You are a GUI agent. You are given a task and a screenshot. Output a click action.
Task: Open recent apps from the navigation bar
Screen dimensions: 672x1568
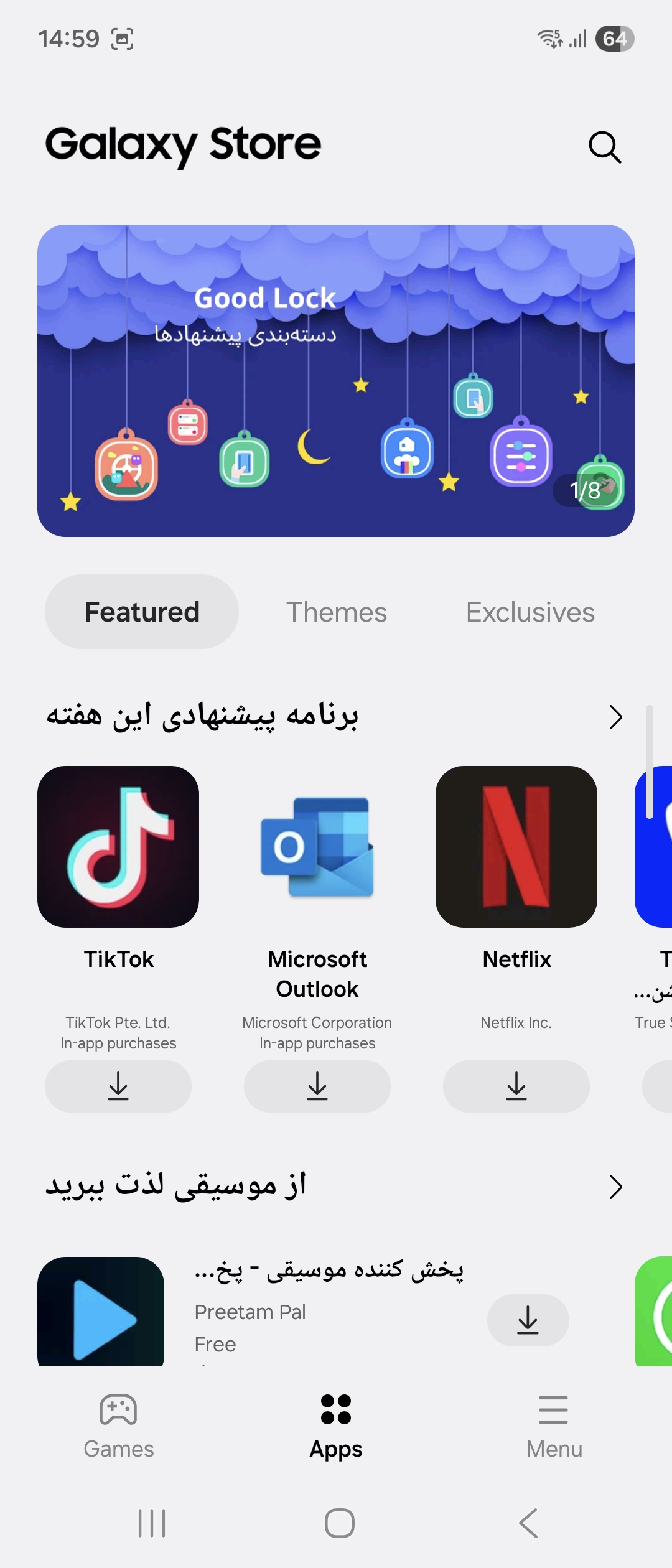152,1523
